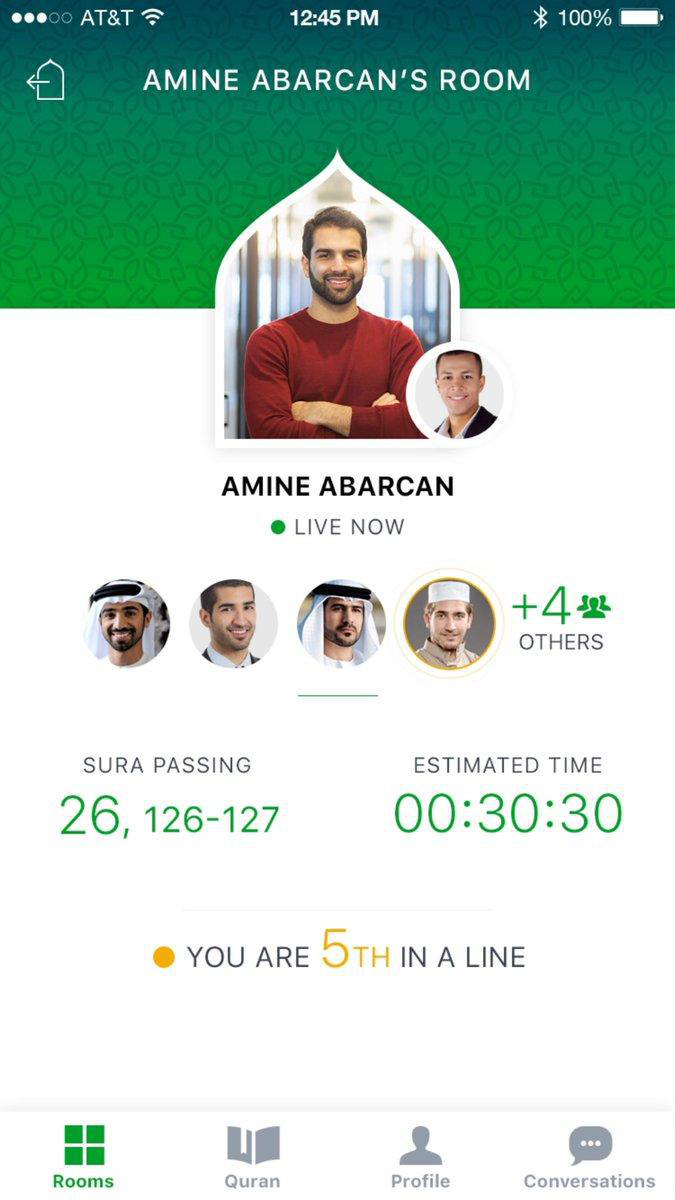
Task: Tap the exit room icon
Action: pos(46,81)
